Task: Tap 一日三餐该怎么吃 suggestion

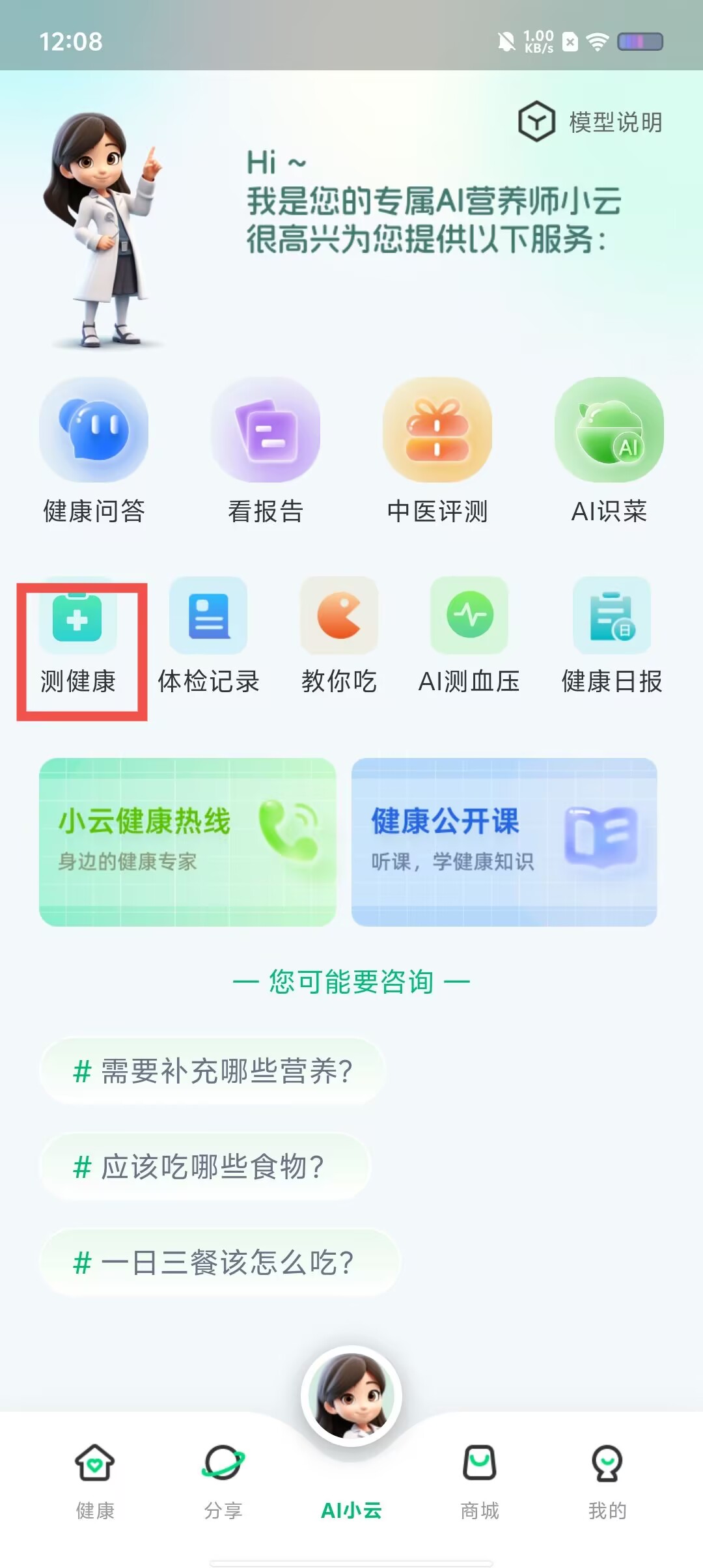Action: click(219, 1263)
